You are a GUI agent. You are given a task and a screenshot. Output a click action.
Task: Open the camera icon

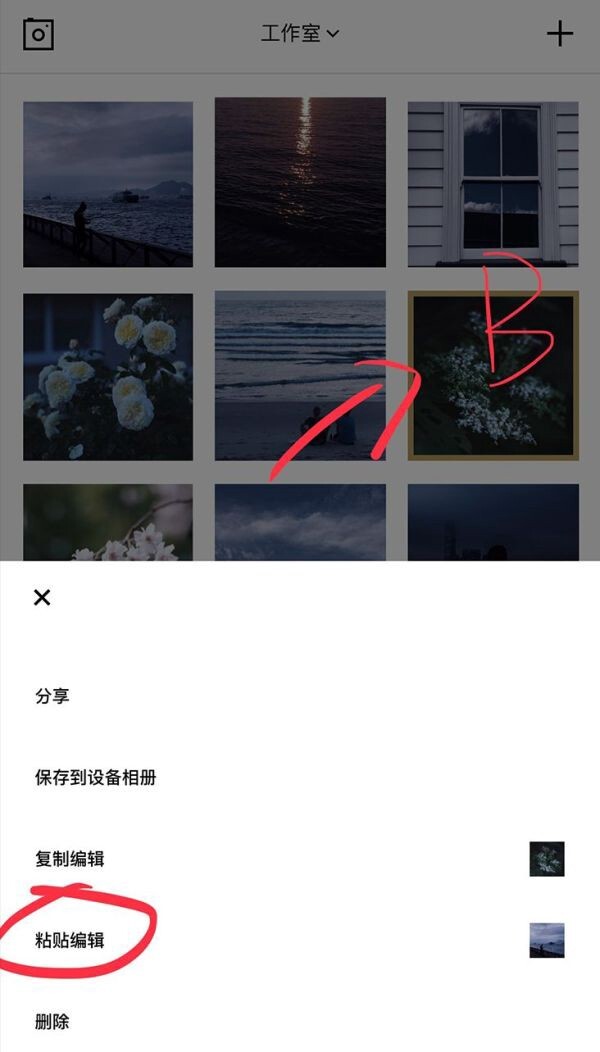[x=38, y=34]
